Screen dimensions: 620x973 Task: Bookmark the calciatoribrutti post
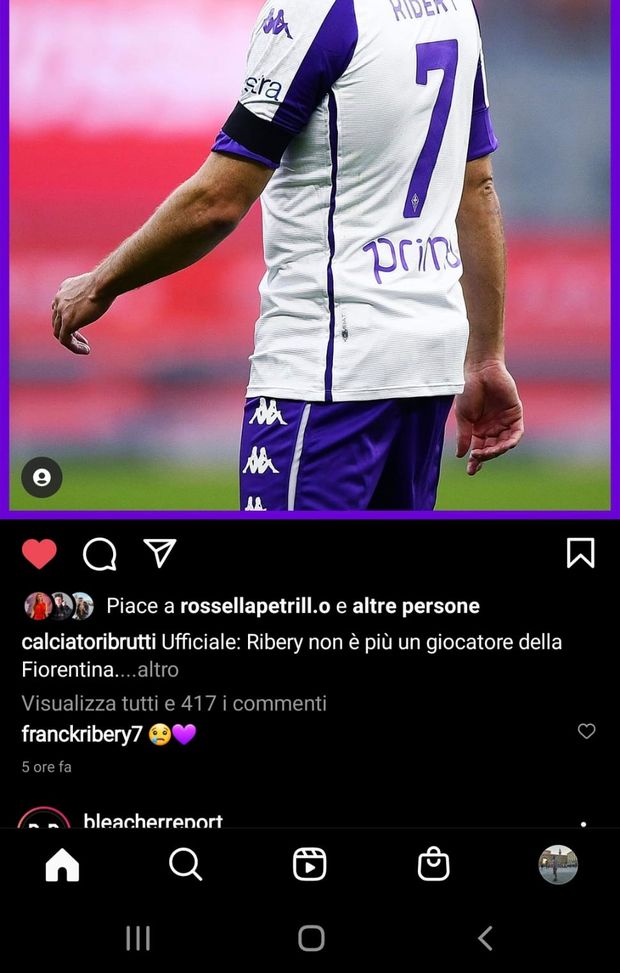pos(580,553)
